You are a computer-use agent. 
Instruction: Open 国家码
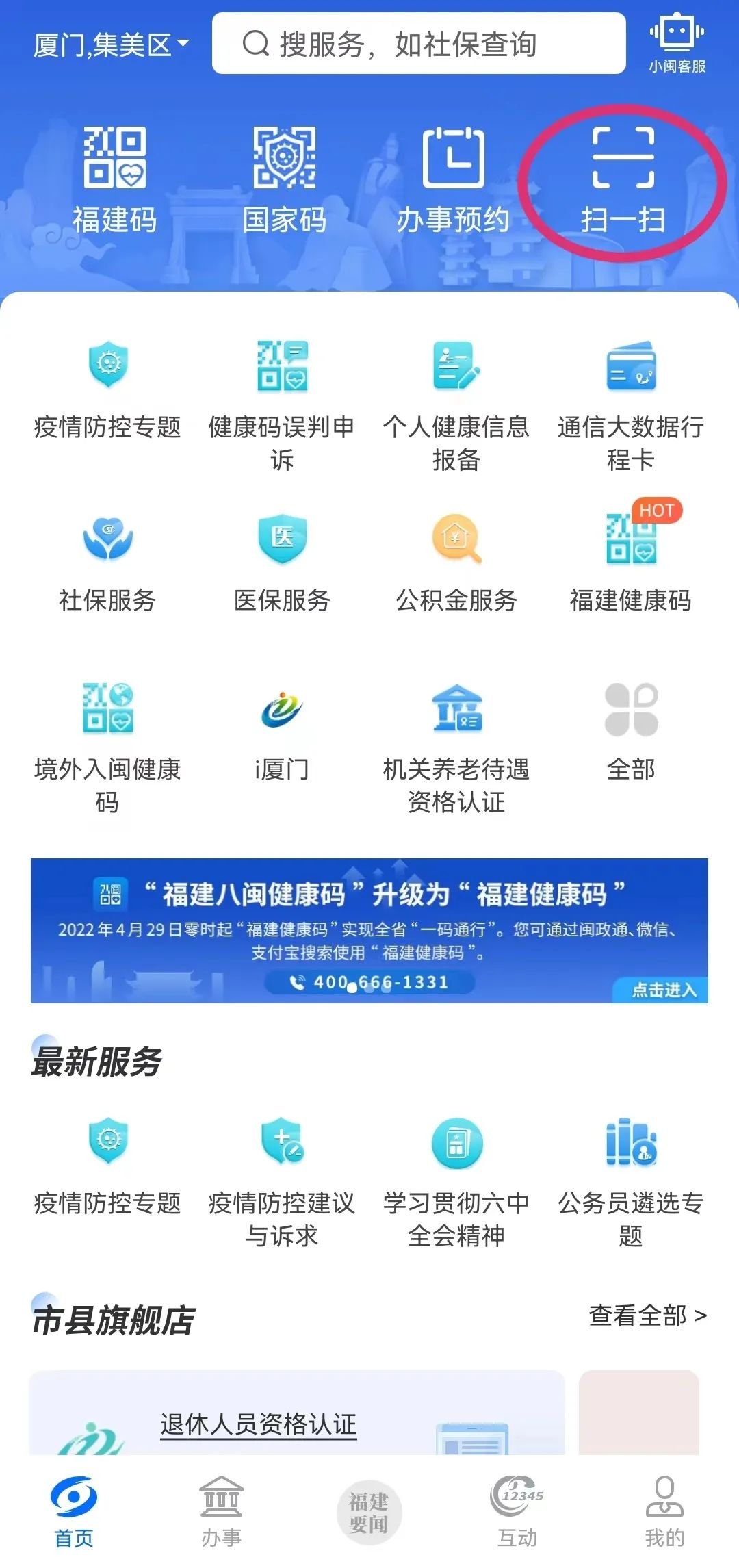coord(284,179)
